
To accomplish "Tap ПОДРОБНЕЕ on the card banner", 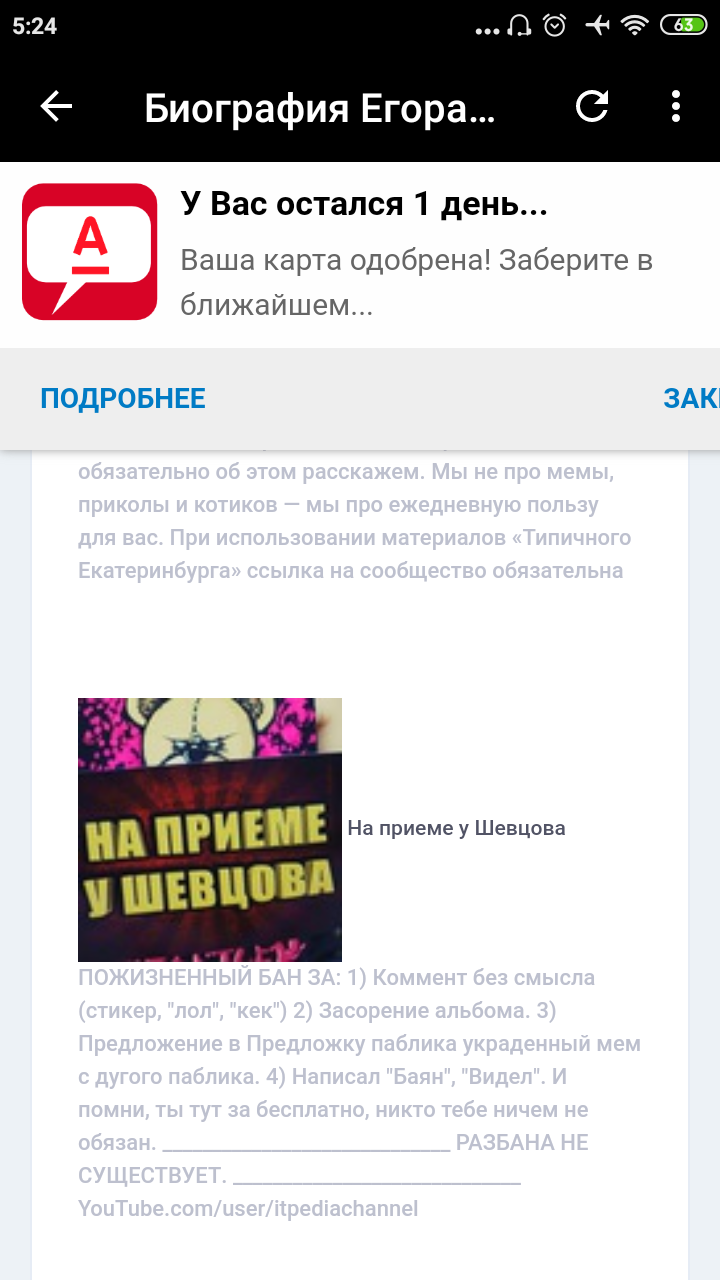I will 123,398.
